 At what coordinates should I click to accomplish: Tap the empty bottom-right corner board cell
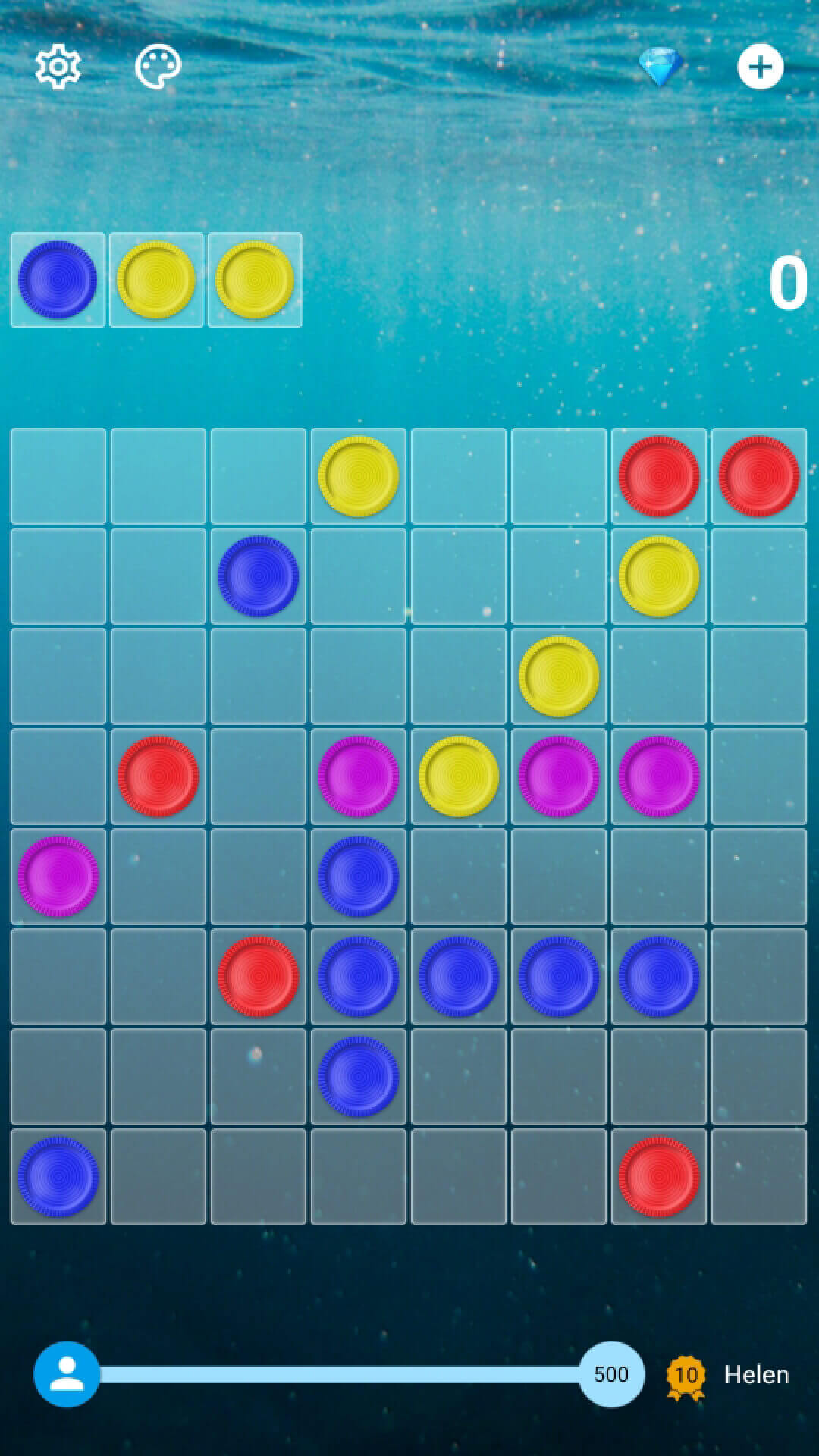pos(759,1177)
